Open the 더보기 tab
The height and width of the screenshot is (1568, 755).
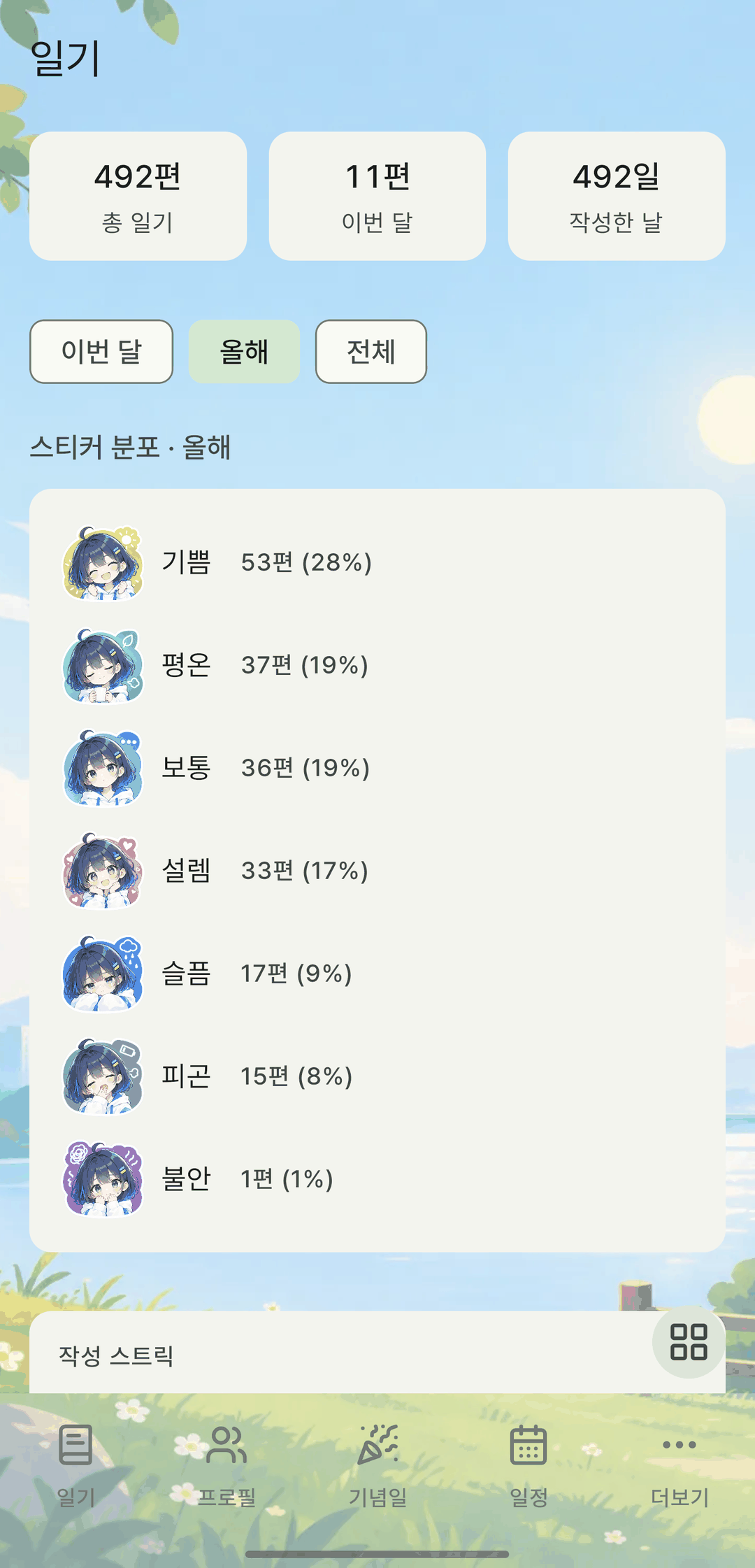679,1466
